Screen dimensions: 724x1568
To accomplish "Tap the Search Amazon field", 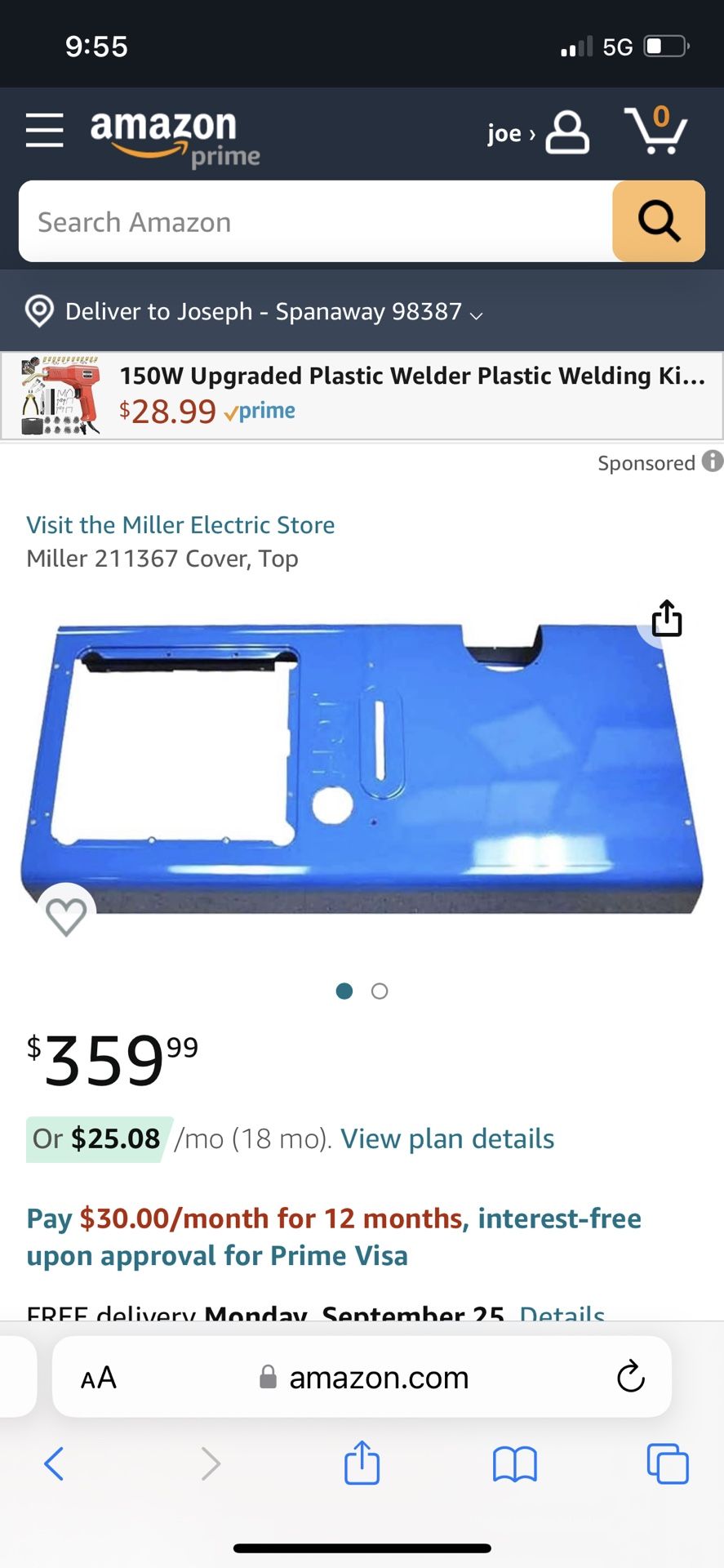I will click(x=315, y=221).
